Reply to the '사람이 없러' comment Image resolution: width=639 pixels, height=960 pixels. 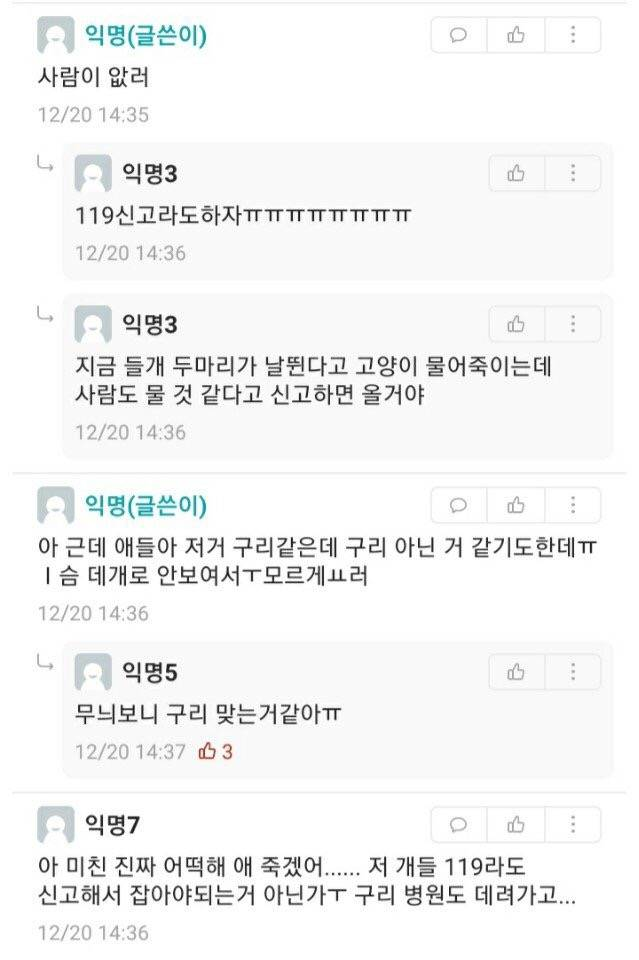459,35
